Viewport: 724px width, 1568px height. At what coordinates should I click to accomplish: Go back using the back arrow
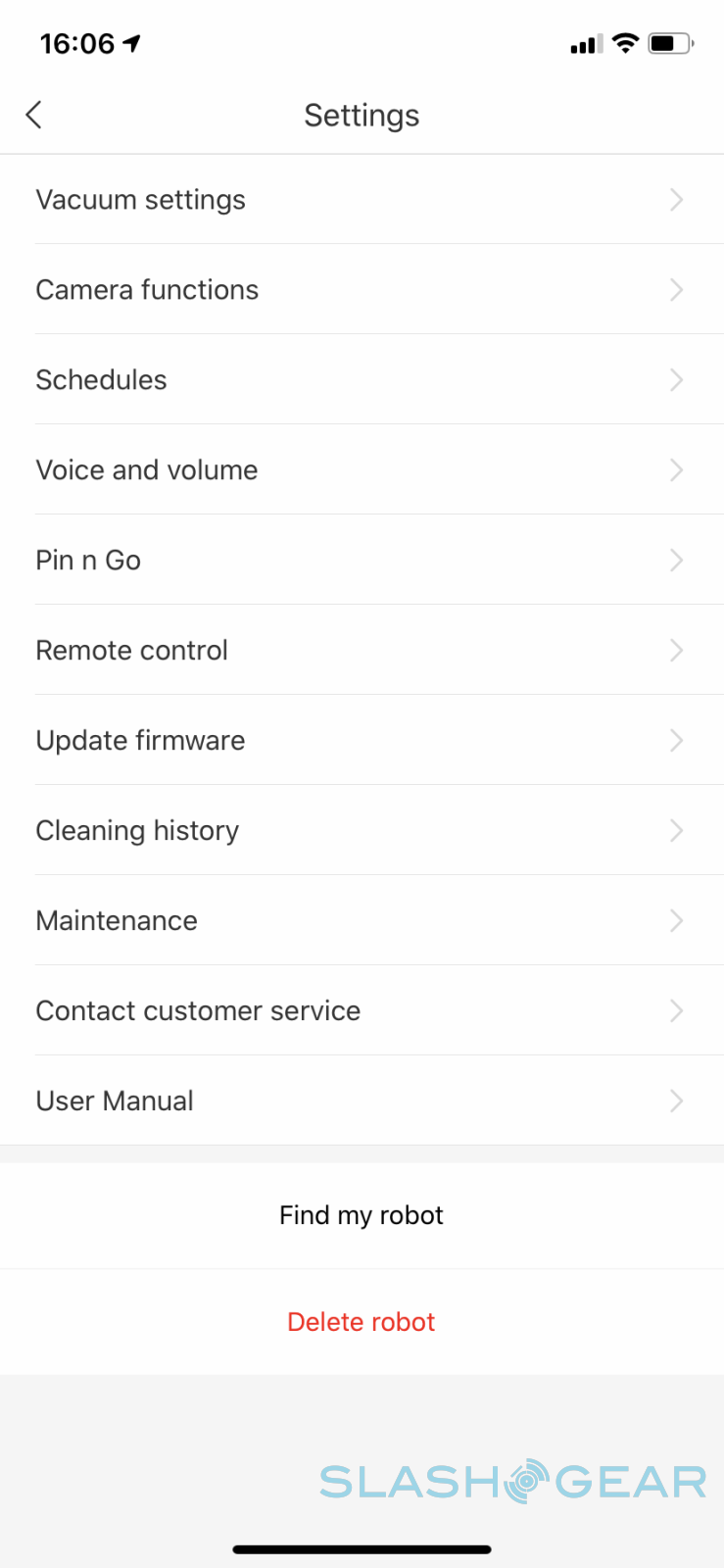[34, 115]
